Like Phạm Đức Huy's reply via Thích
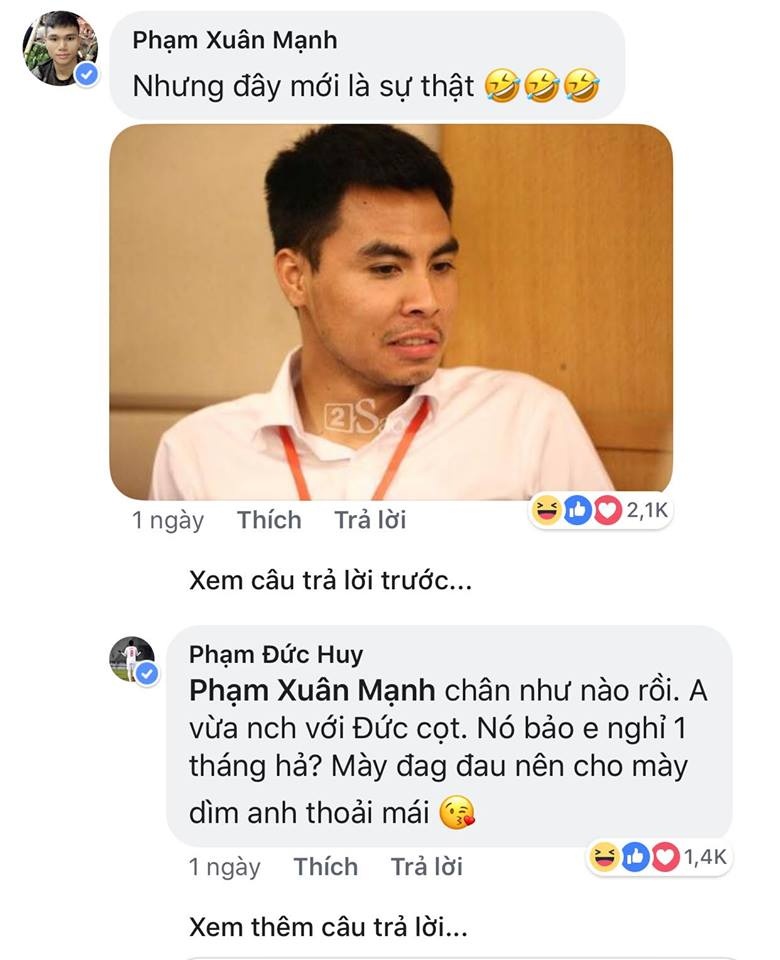 [325, 866]
